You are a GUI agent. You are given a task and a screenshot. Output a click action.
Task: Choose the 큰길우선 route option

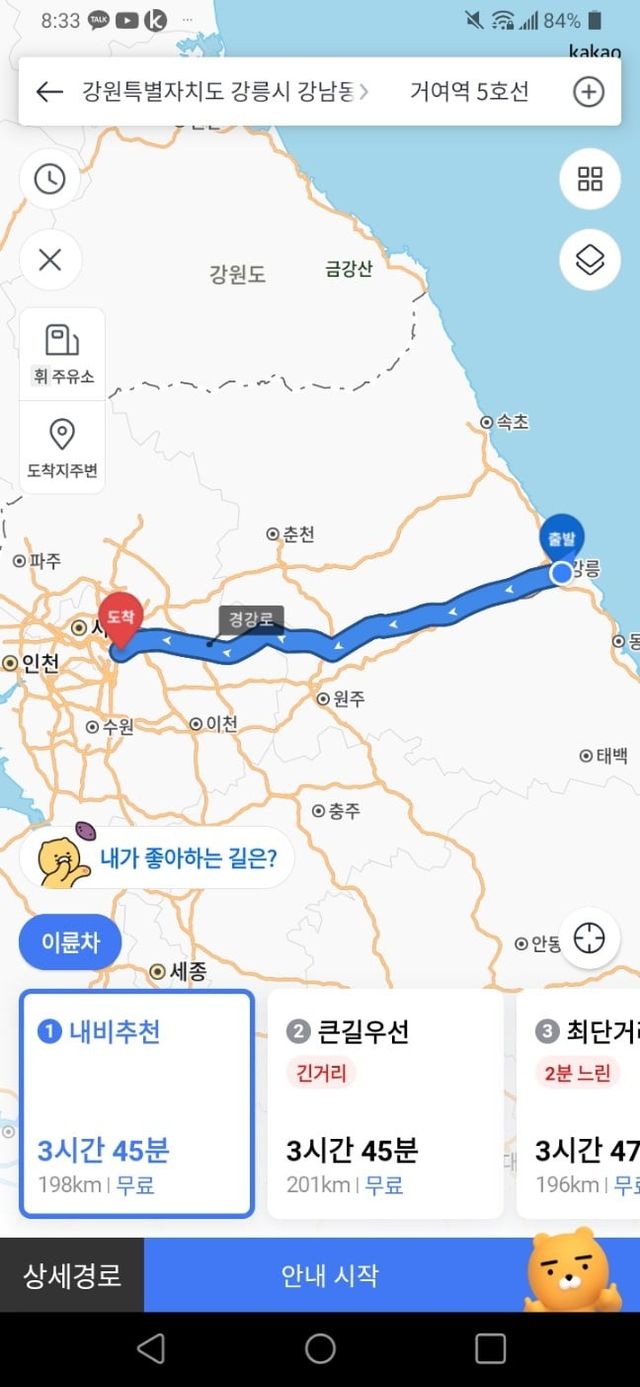coord(385,1103)
